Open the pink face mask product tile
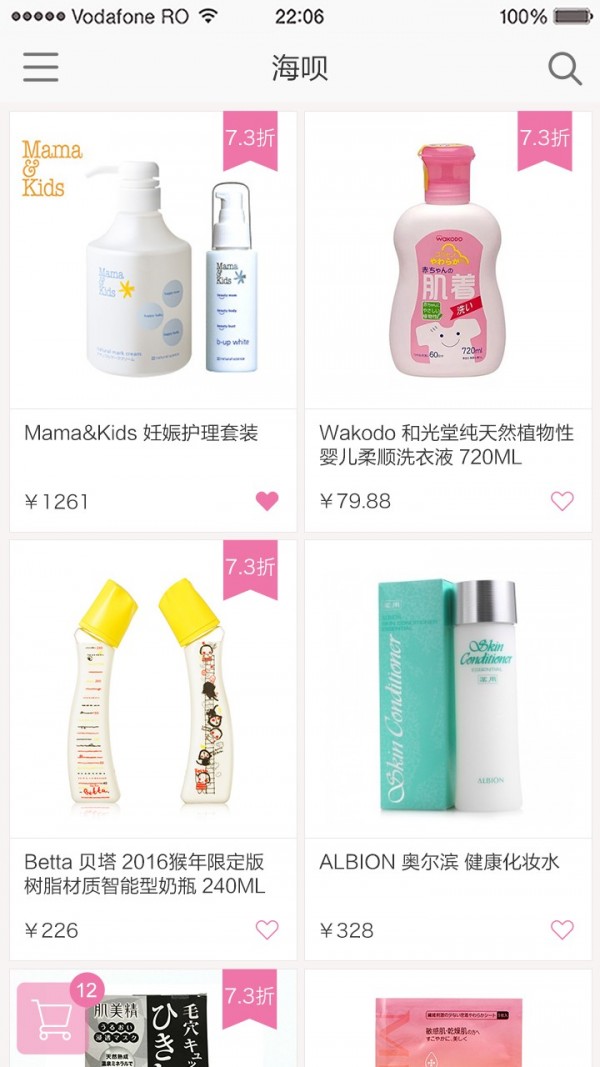This screenshot has width=600, height=1067. click(448, 1019)
